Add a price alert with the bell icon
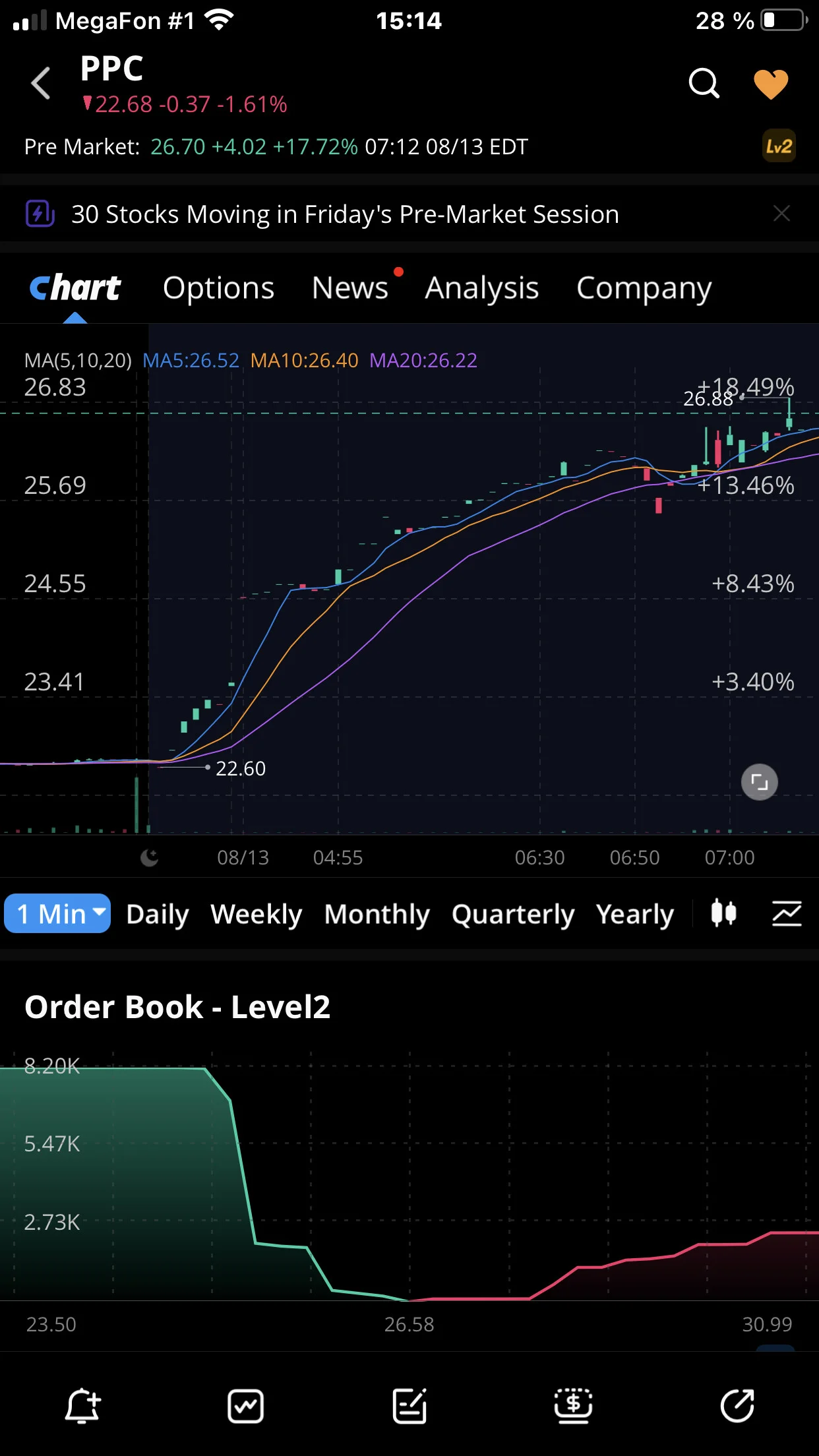The height and width of the screenshot is (1456, 819). pyautogui.click(x=82, y=1406)
